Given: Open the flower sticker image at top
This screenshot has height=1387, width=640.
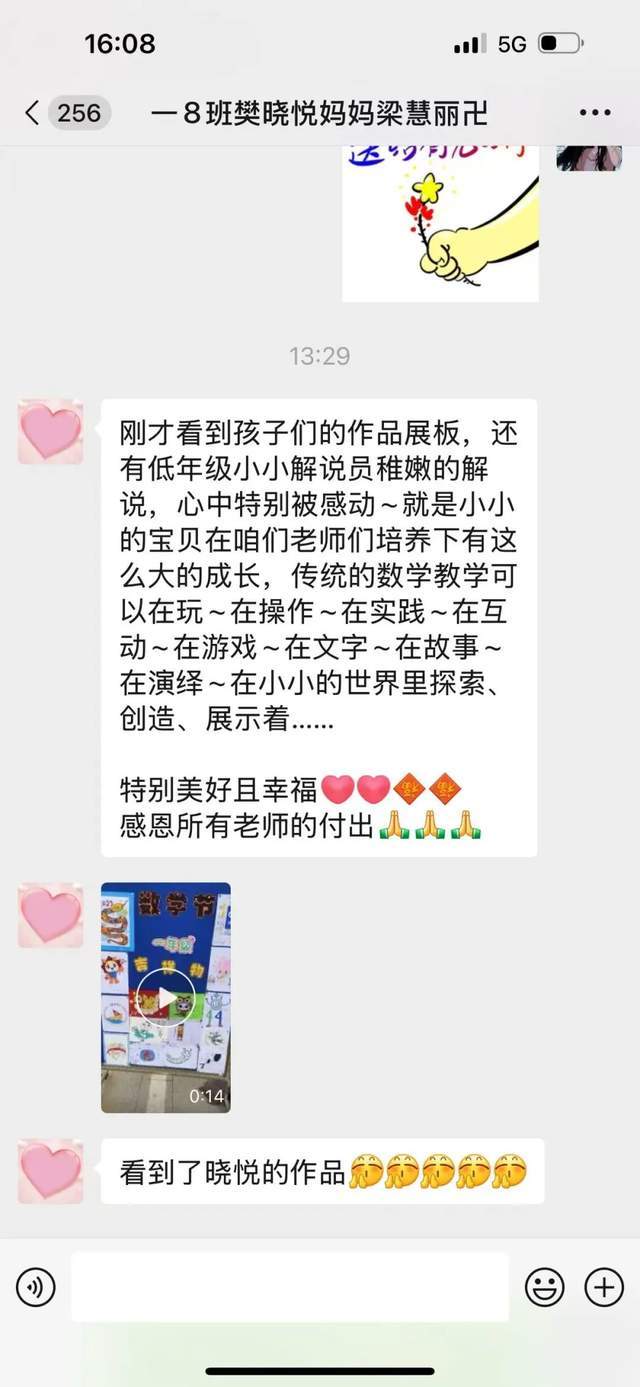Looking at the screenshot, I should 440,223.
